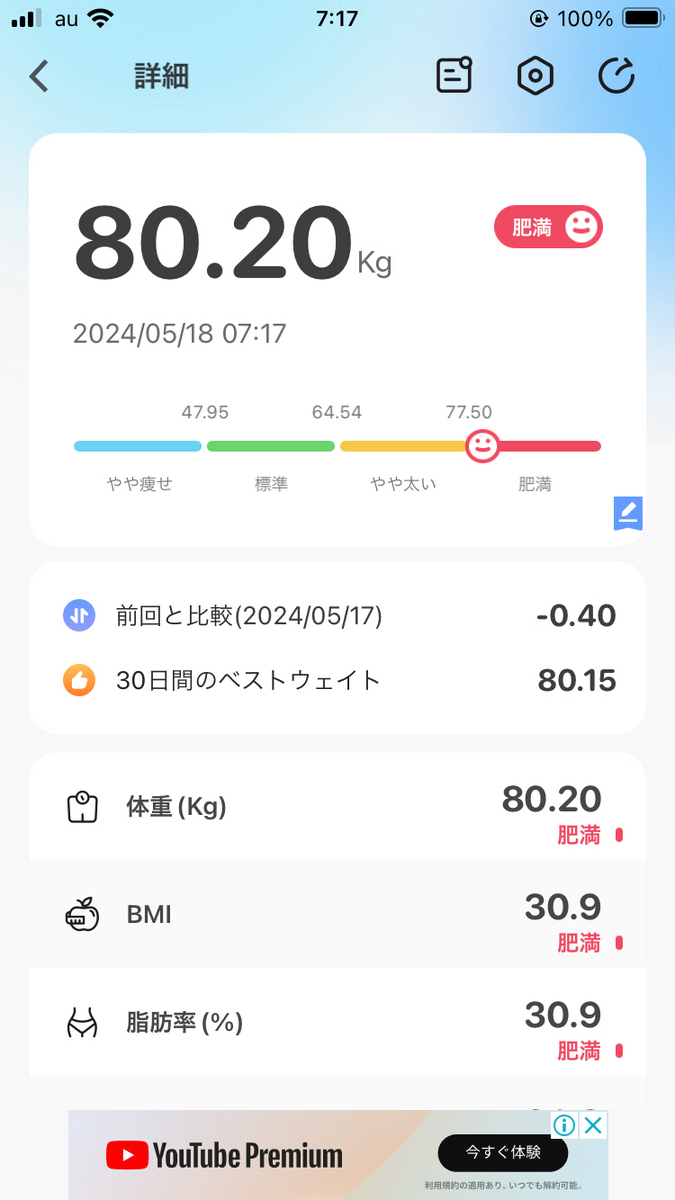Viewport: 675px width, 1200px height.
Task: Close the YouTube Premium ad banner
Action: [593, 1125]
